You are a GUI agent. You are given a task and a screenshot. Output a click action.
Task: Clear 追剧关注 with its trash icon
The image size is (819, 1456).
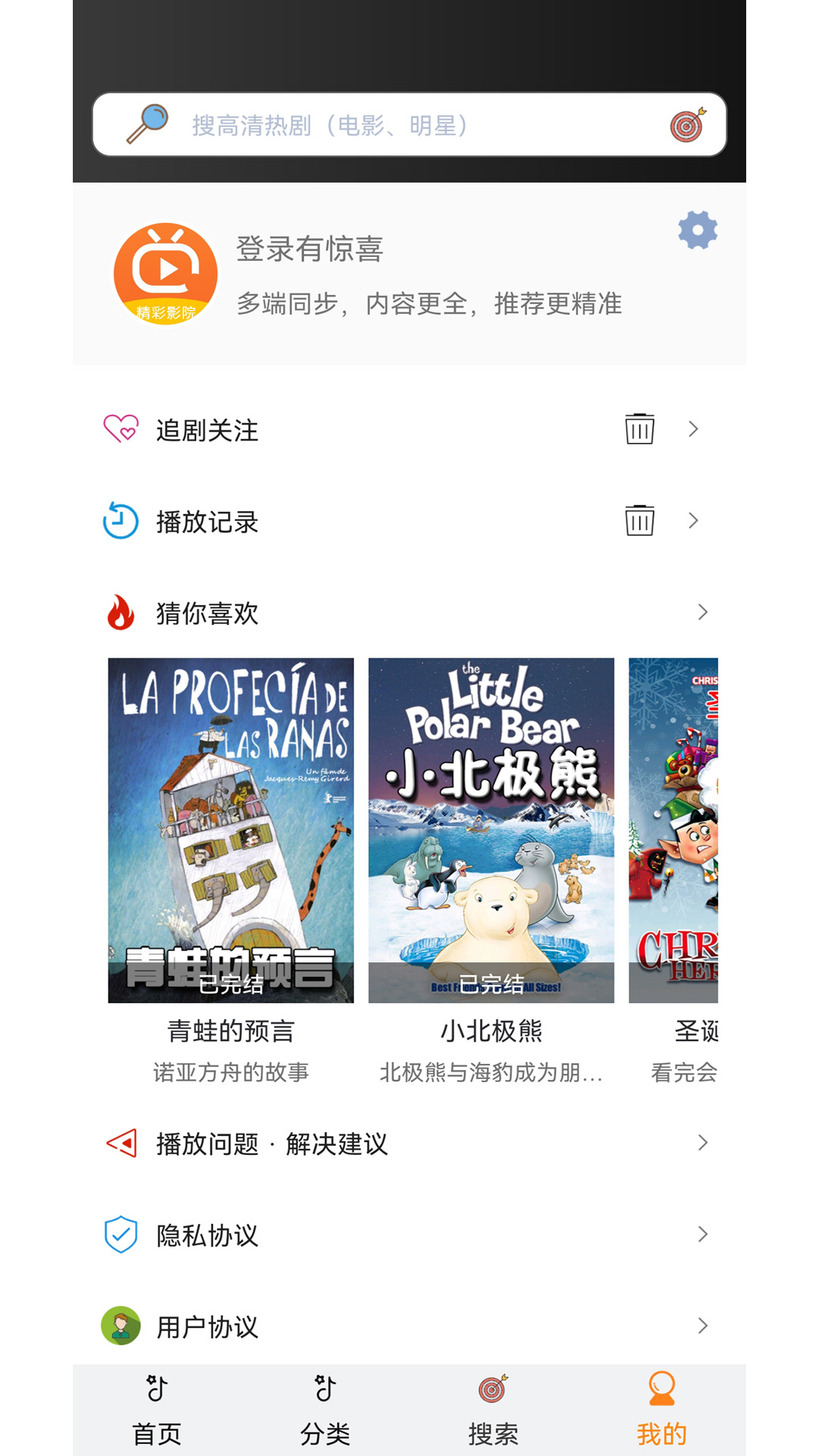639,429
